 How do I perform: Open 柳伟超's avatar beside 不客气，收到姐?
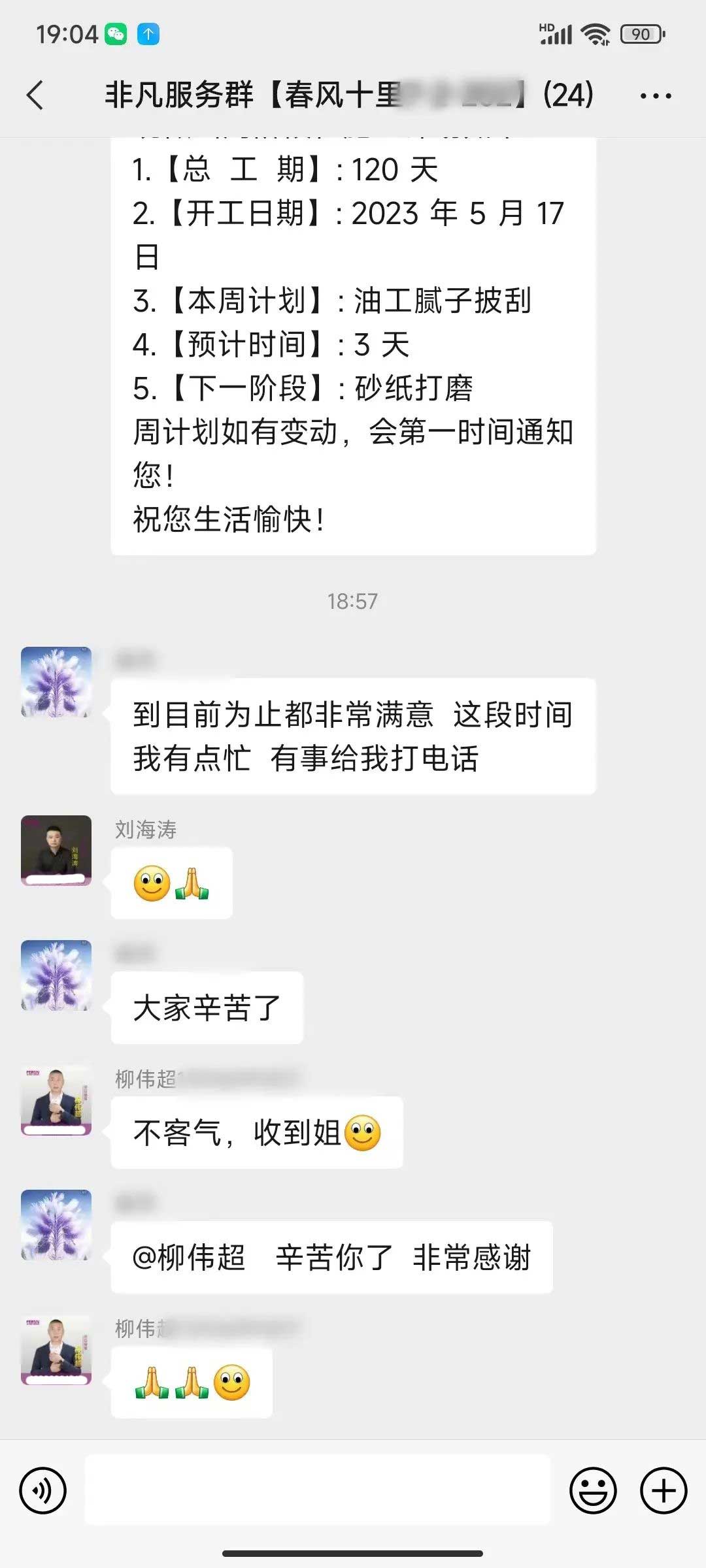(56, 1100)
